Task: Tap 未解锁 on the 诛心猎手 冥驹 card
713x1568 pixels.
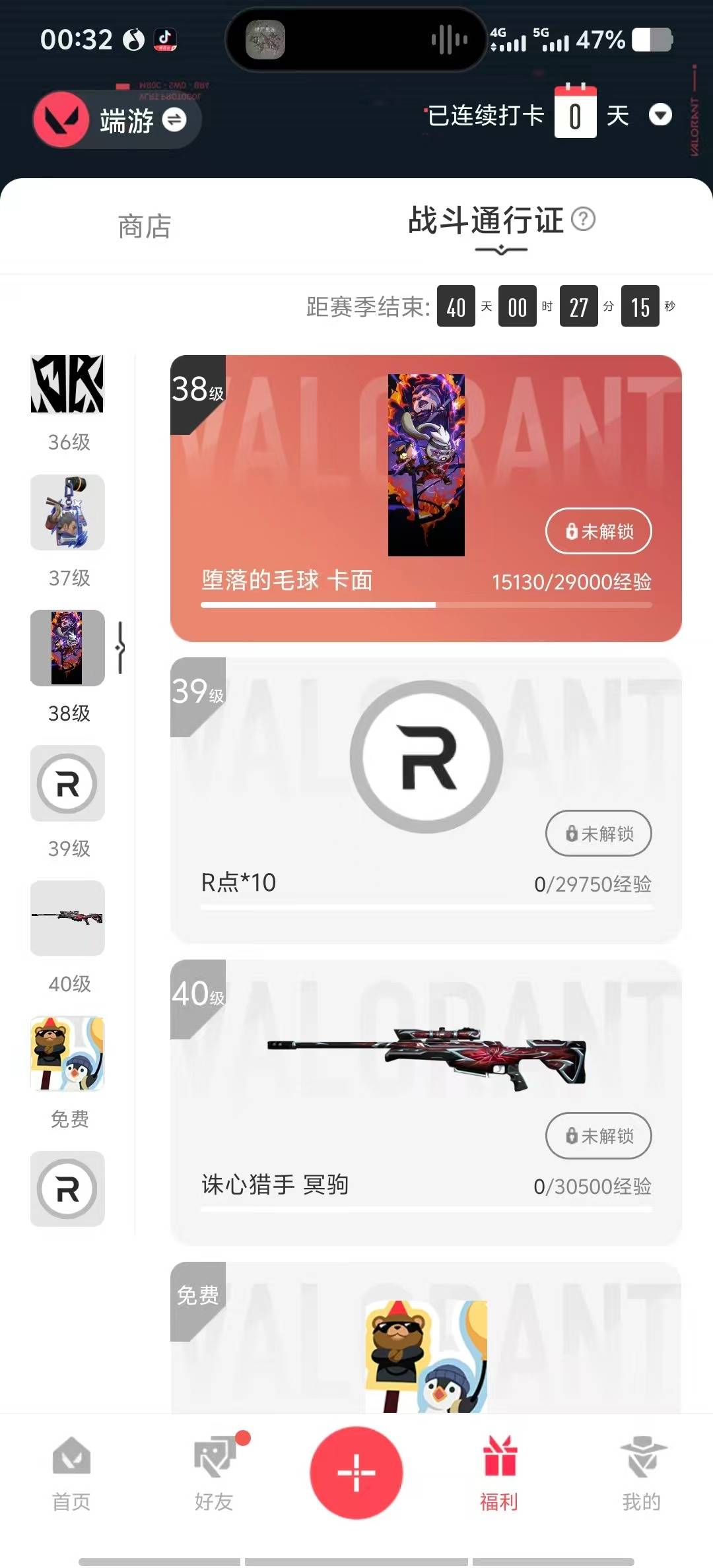Action: (x=598, y=1136)
